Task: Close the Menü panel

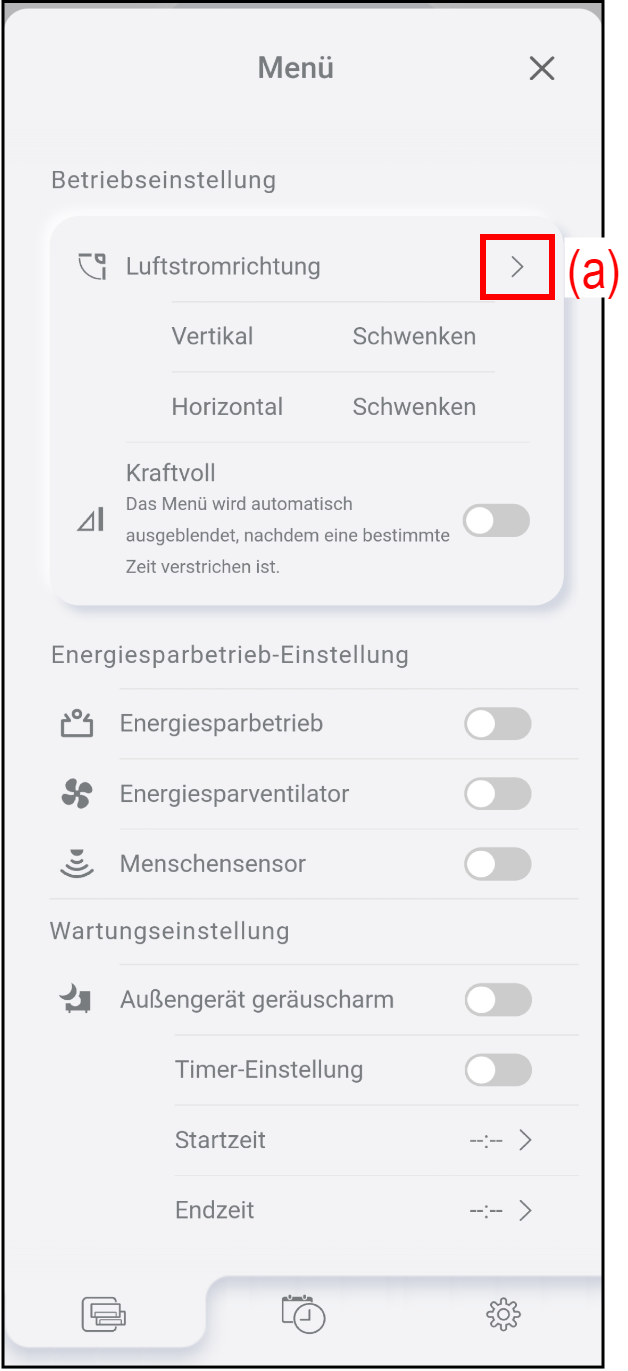Action: [x=541, y=68]
